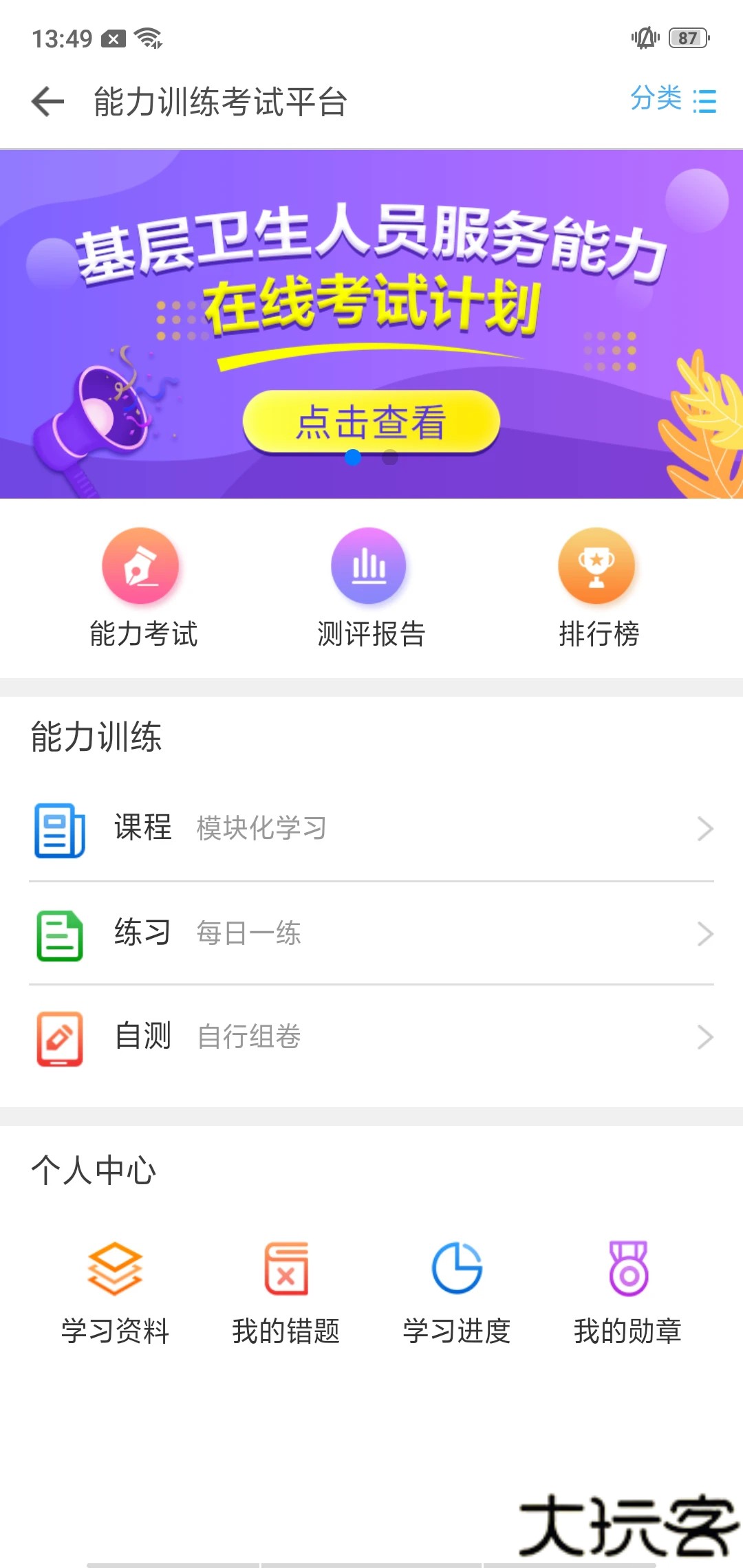The width and height of the screenshot is (743, 1568).
Task: Open the 能力考试 pen icon
Action: click(x=141, y=565)
